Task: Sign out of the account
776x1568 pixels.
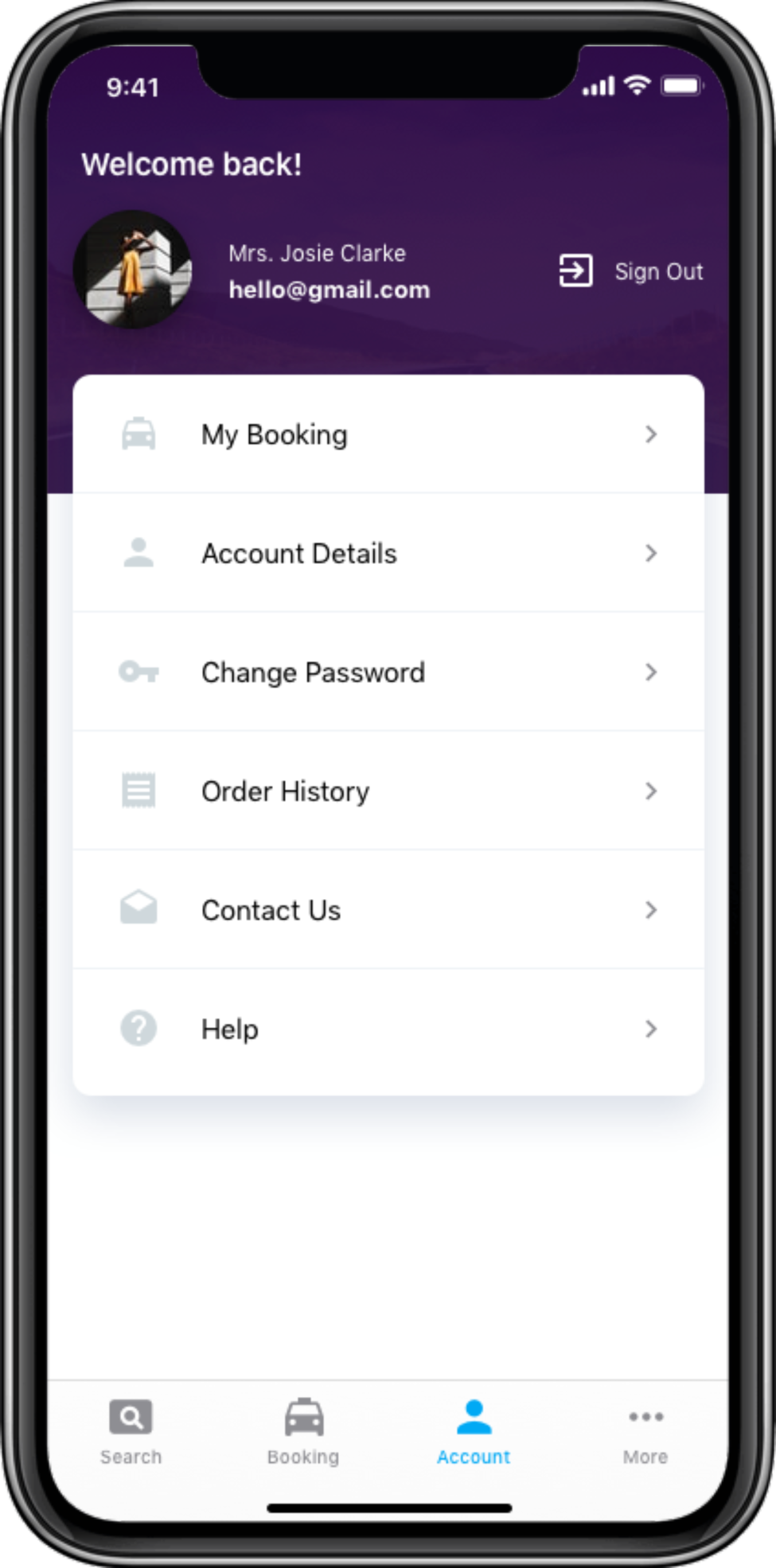Action: (631, 271)
